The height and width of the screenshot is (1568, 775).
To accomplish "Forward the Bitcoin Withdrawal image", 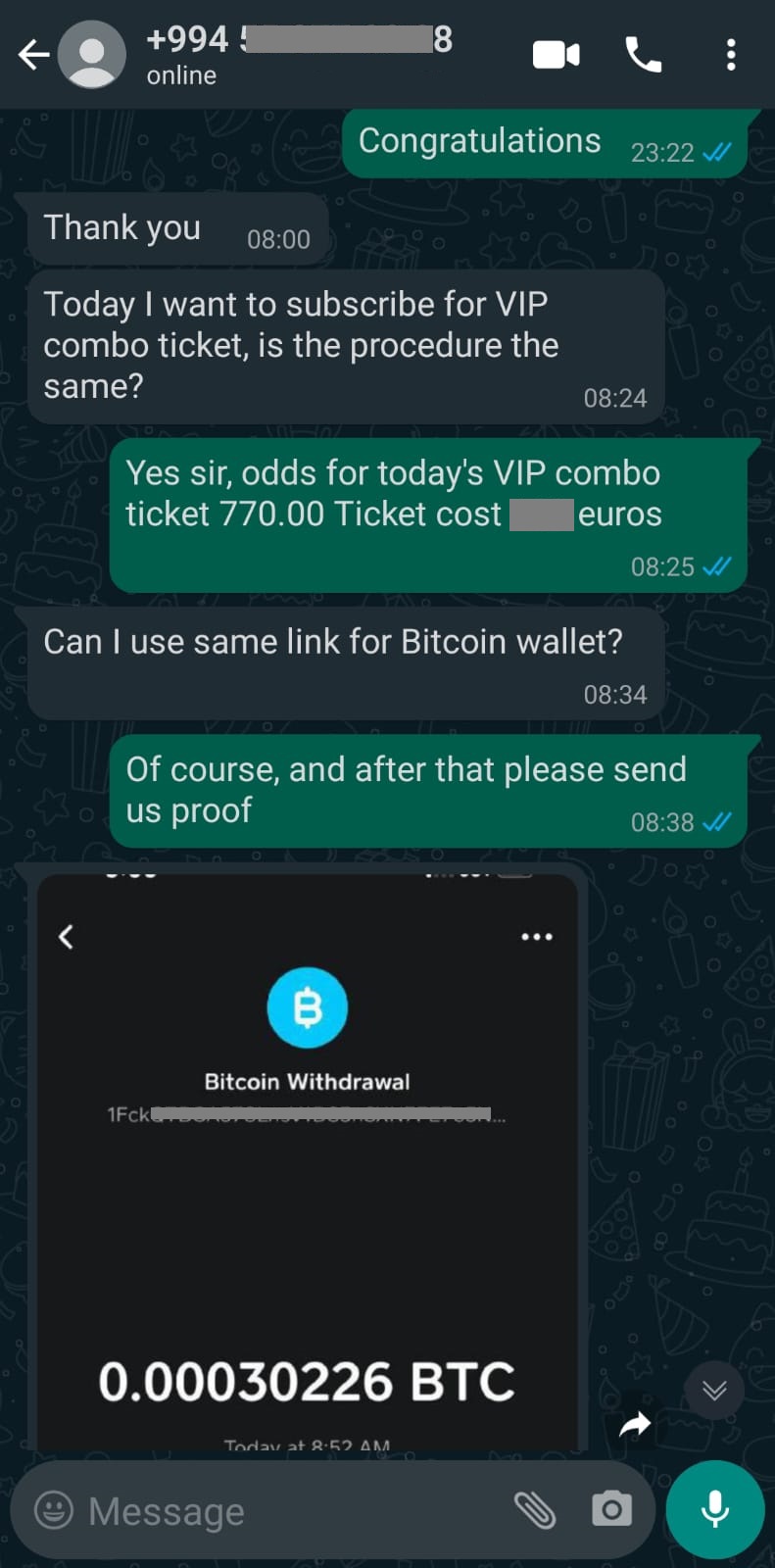I will click(635, 1424).
